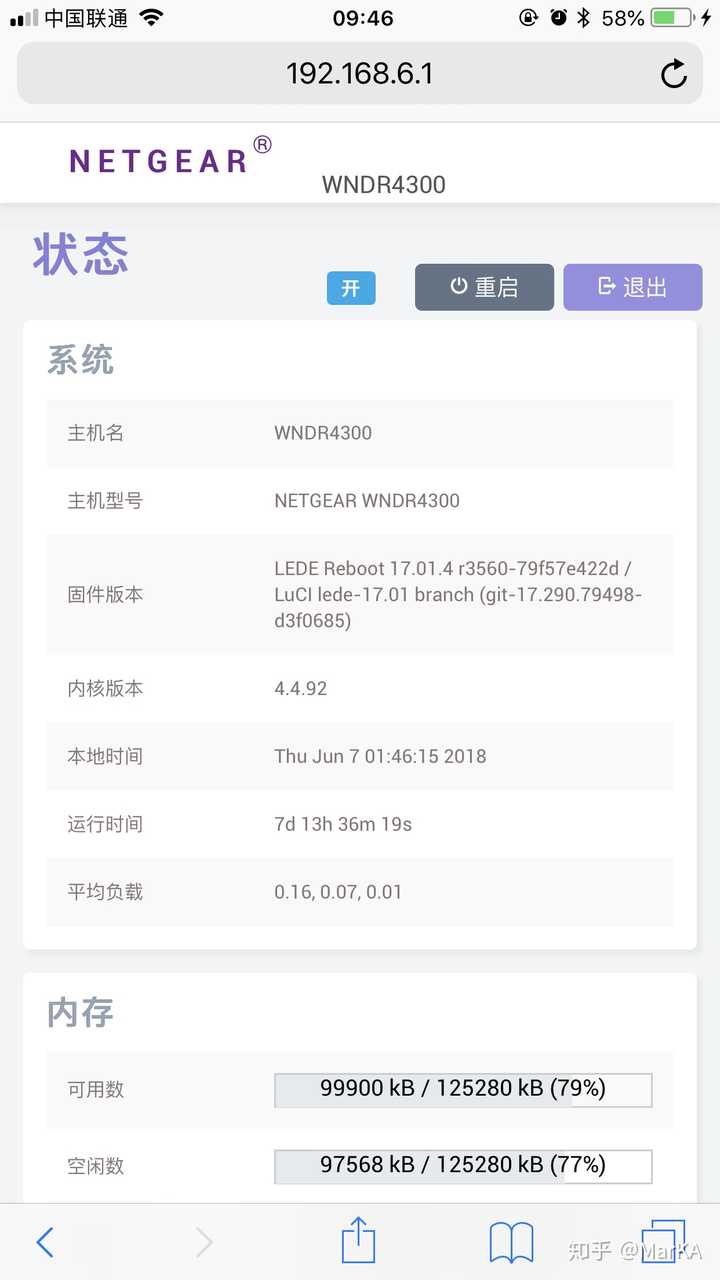720x1280 pixels.
Task: Open the Safari share sheet
Action: pos(358,1240)
